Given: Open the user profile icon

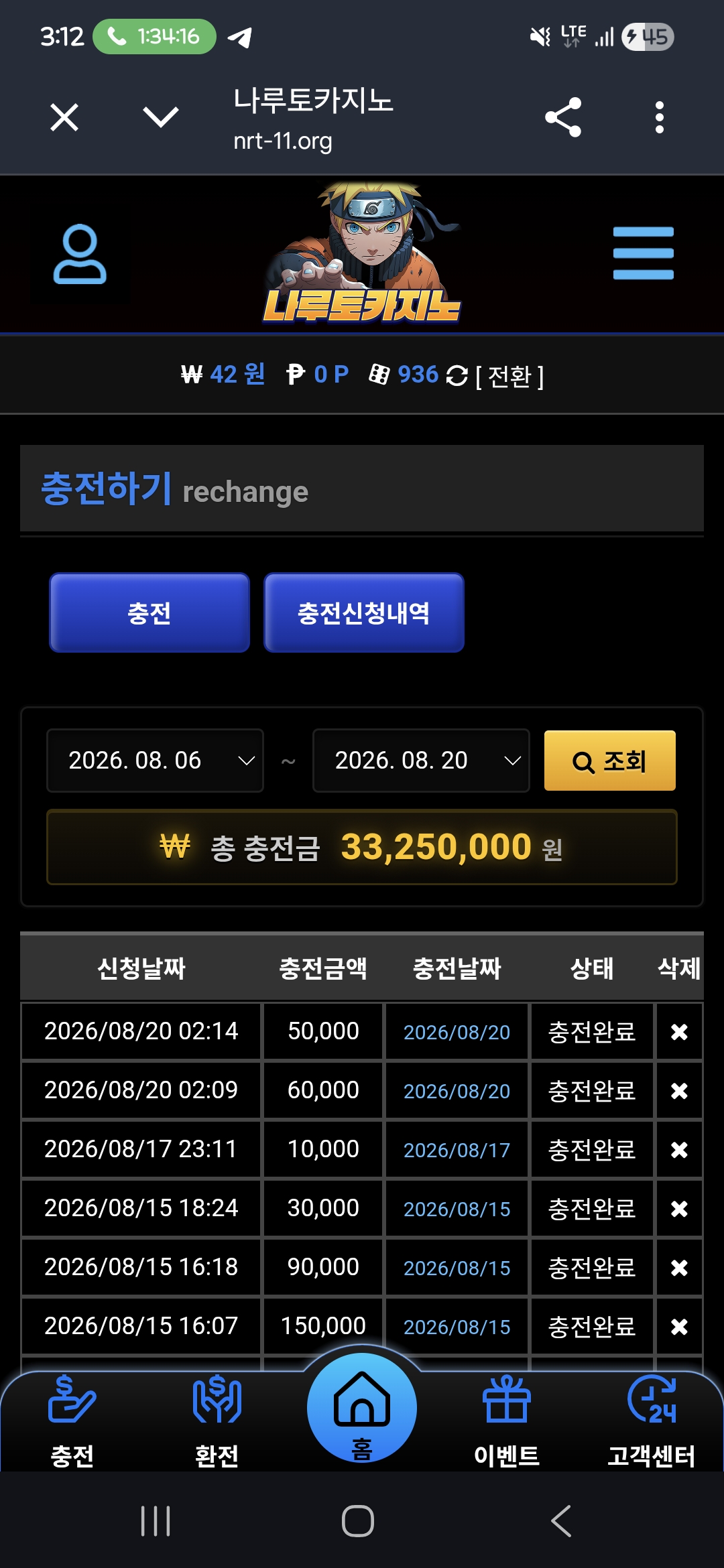Looking at the screenshot, I should coord(80,254).
